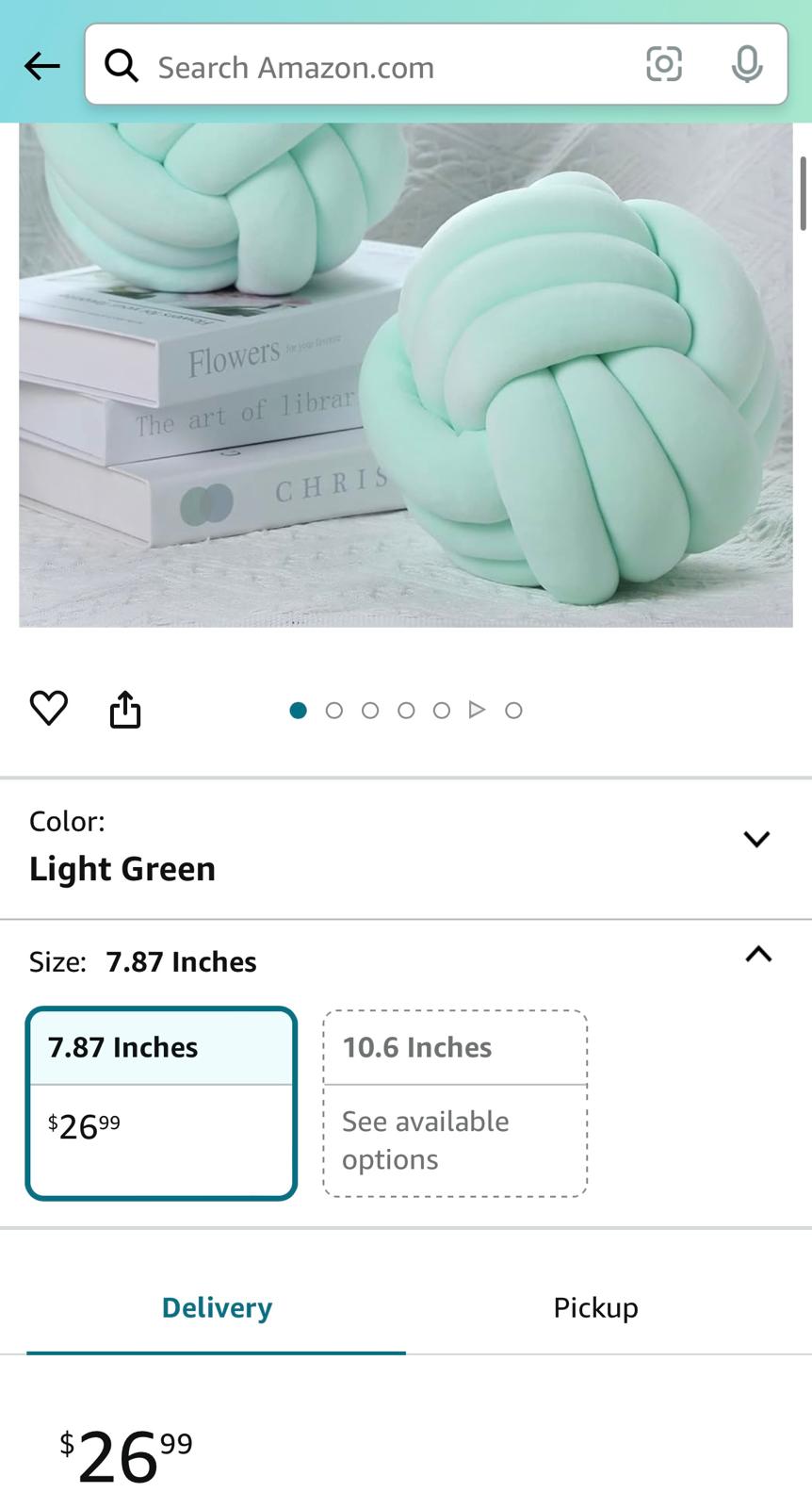The height and width of the screenshot is (1508, 812).
Task: Add the pillow to your wish list
Action: coord(49,709)
